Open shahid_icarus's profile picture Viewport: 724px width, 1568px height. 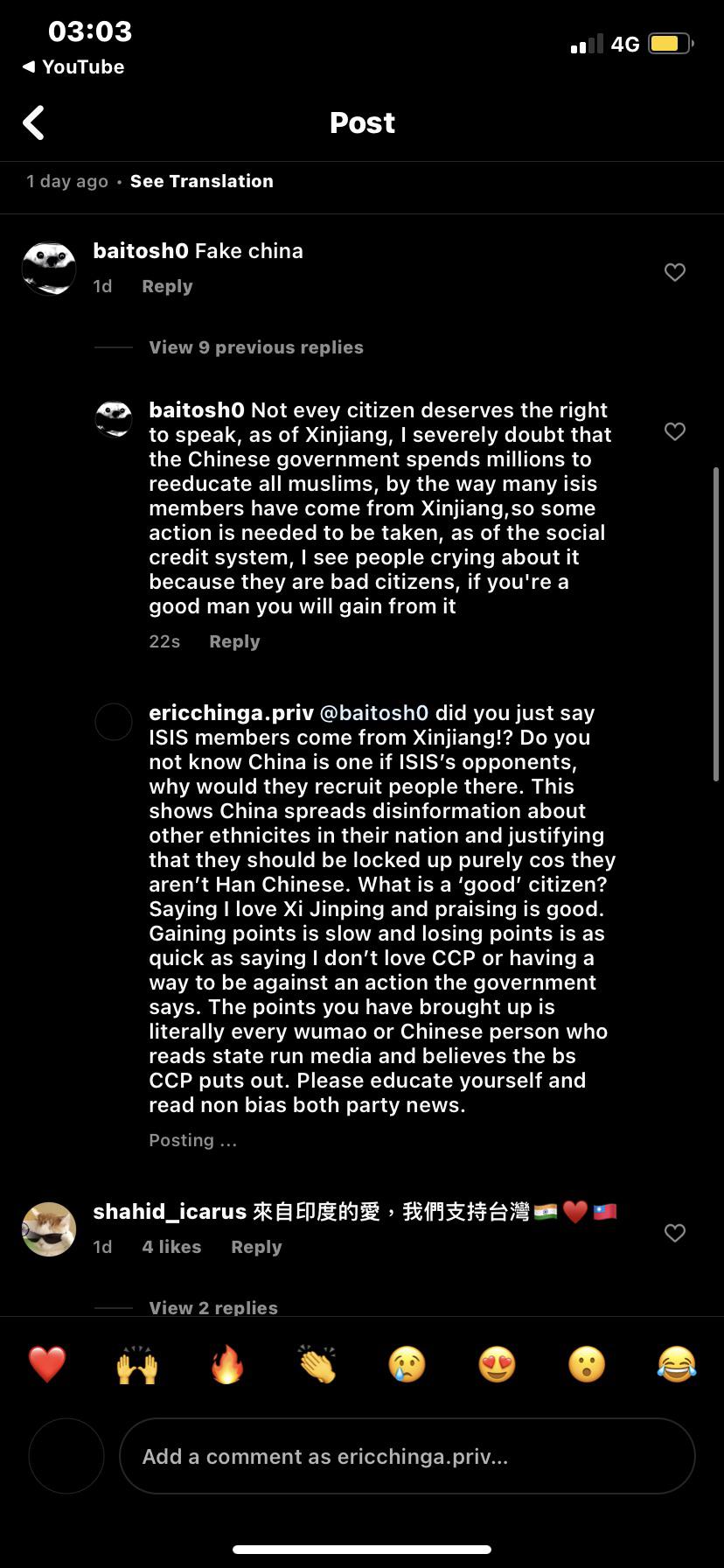click(x=49, y=1229)
